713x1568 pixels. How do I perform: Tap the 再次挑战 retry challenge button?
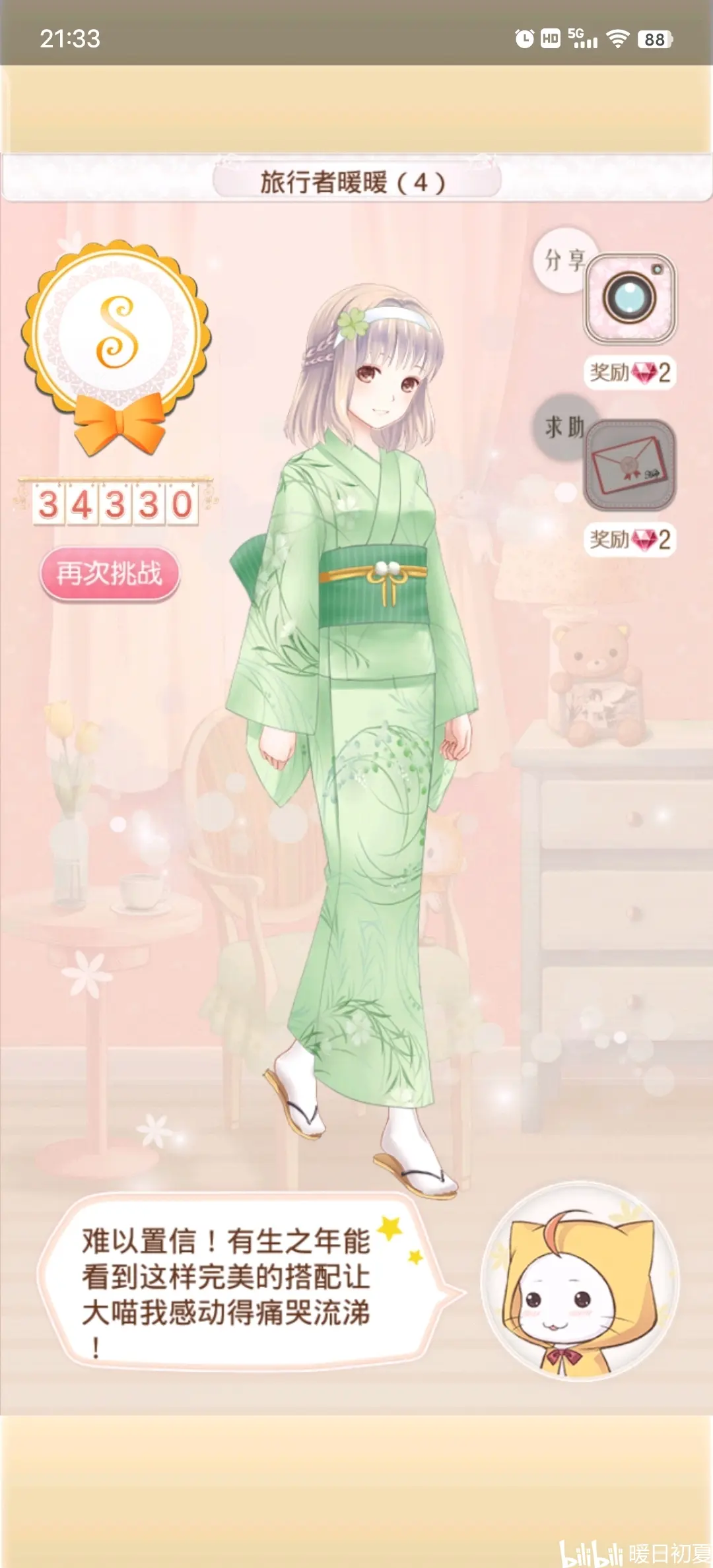[x=110, y=573]
